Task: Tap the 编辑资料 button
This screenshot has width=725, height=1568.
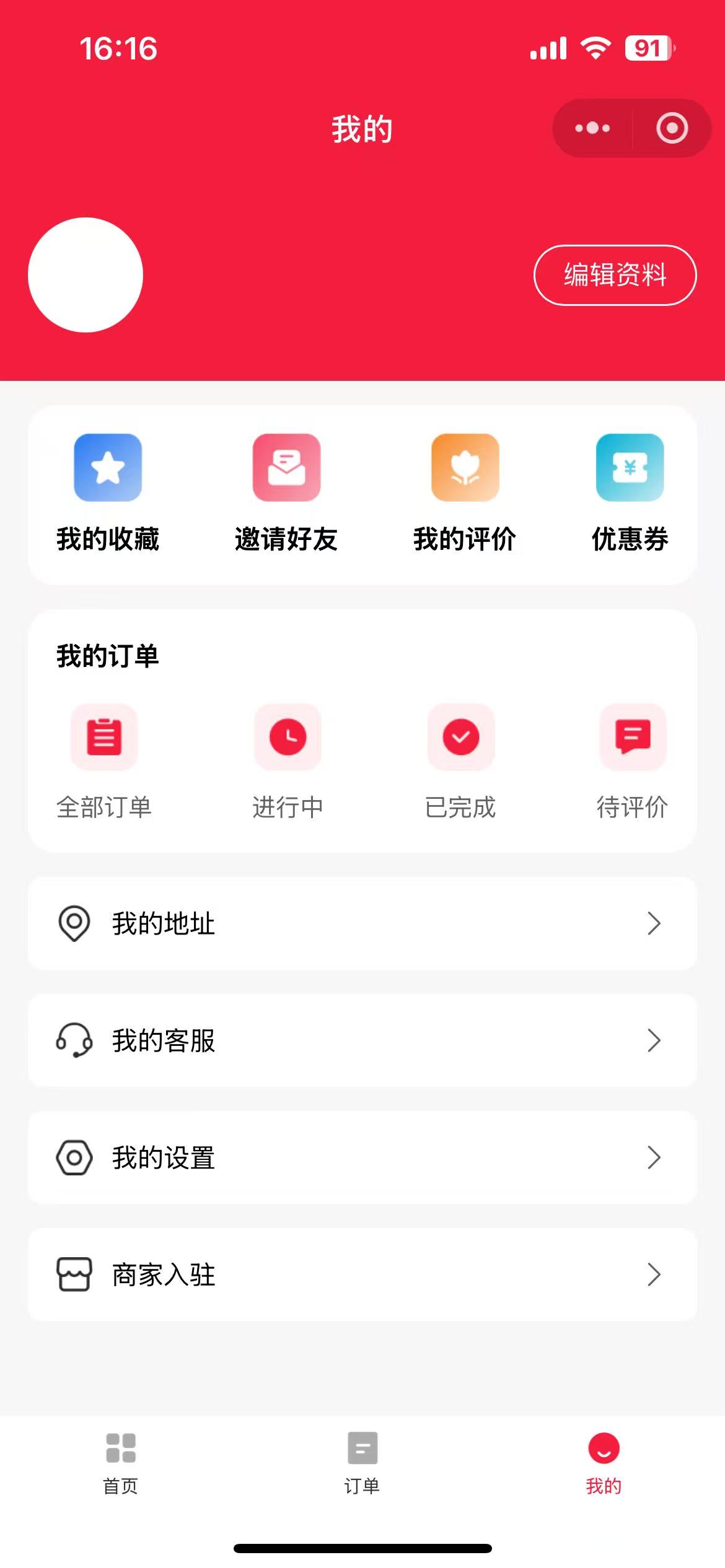Action: coord(615,275)
